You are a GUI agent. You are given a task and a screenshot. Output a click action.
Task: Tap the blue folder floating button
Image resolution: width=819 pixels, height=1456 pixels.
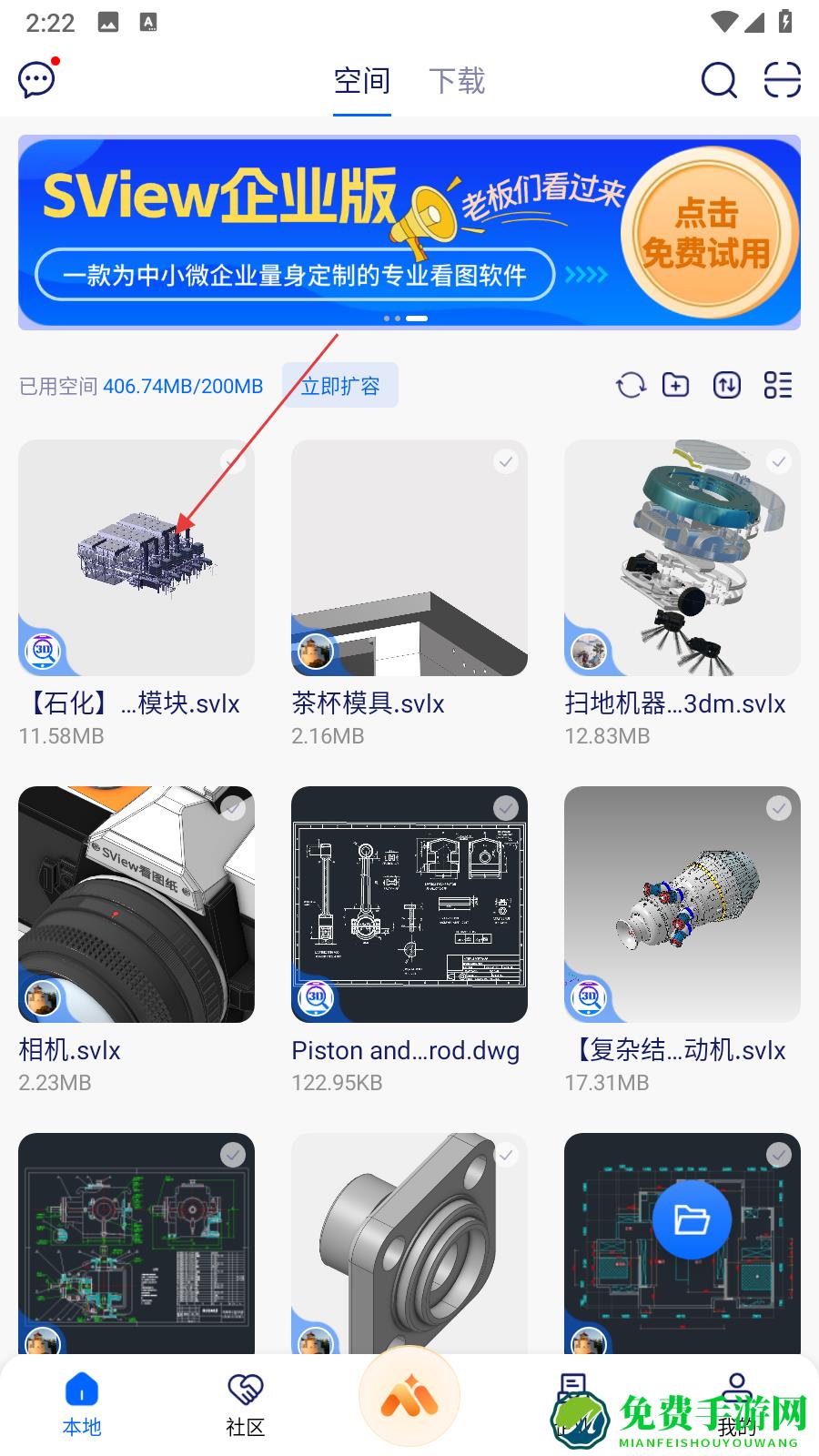(692, 1219)
